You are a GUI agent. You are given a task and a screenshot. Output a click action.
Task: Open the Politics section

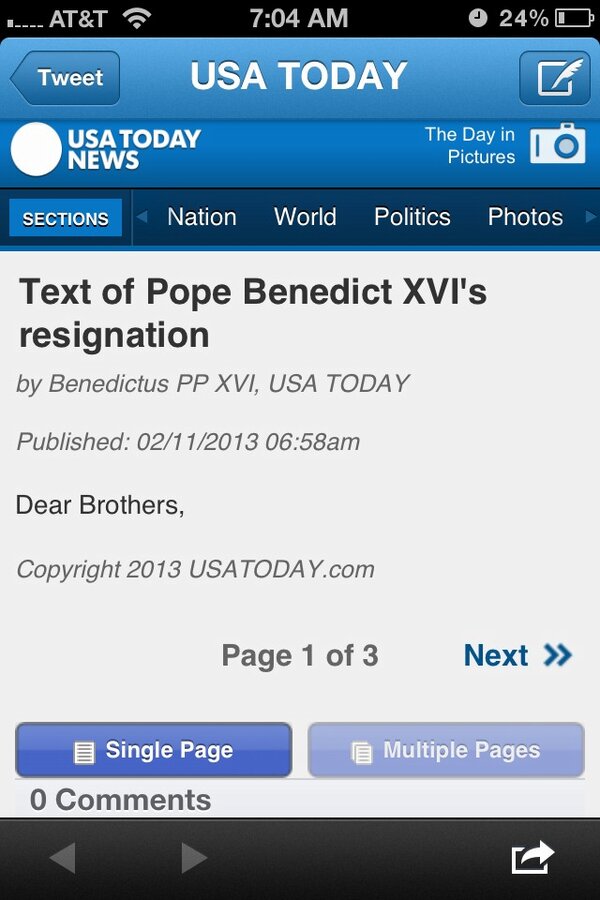pos(412,217)
